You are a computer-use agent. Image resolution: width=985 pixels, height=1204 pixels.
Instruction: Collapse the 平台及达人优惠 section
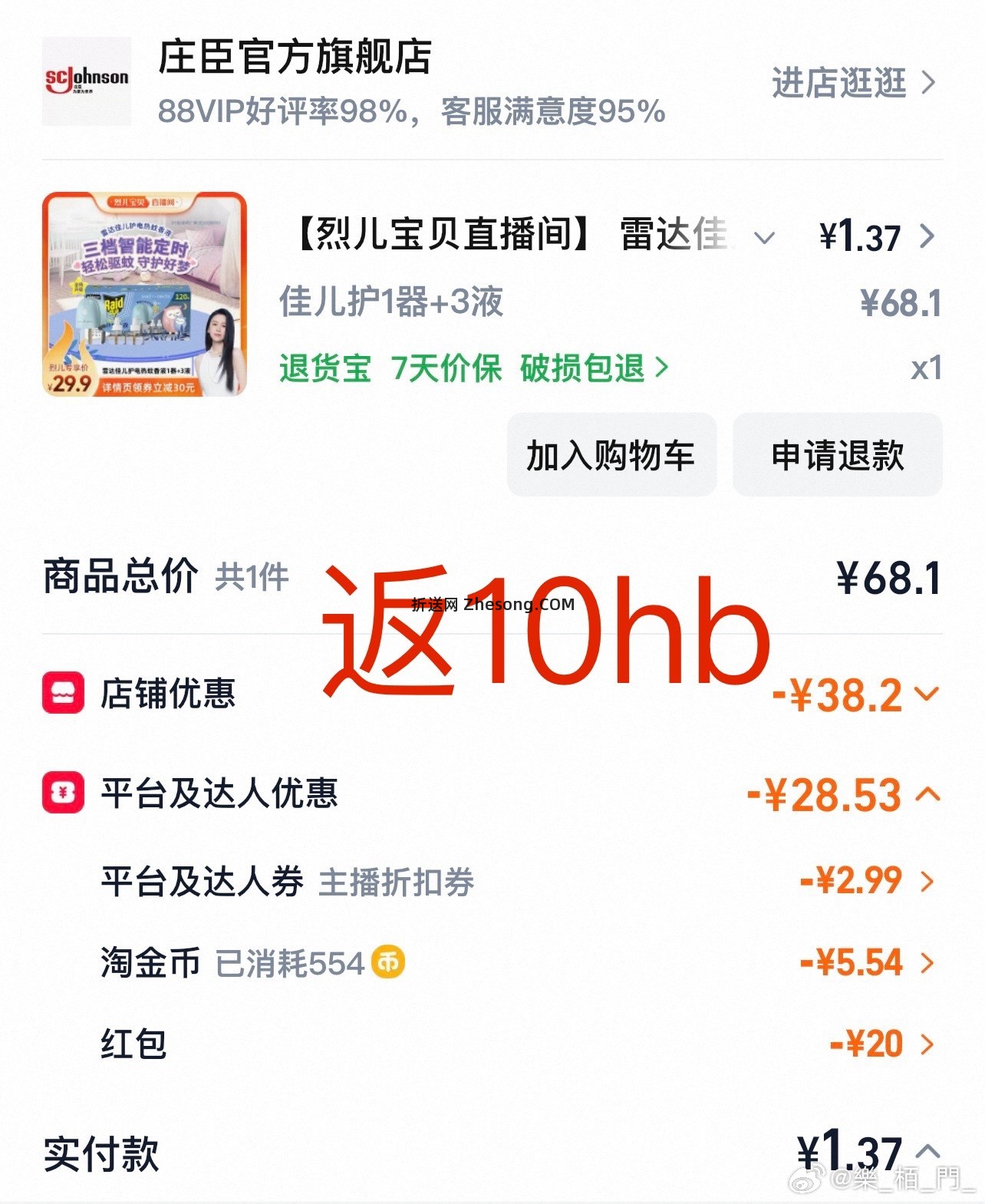[x=927, y=796]
